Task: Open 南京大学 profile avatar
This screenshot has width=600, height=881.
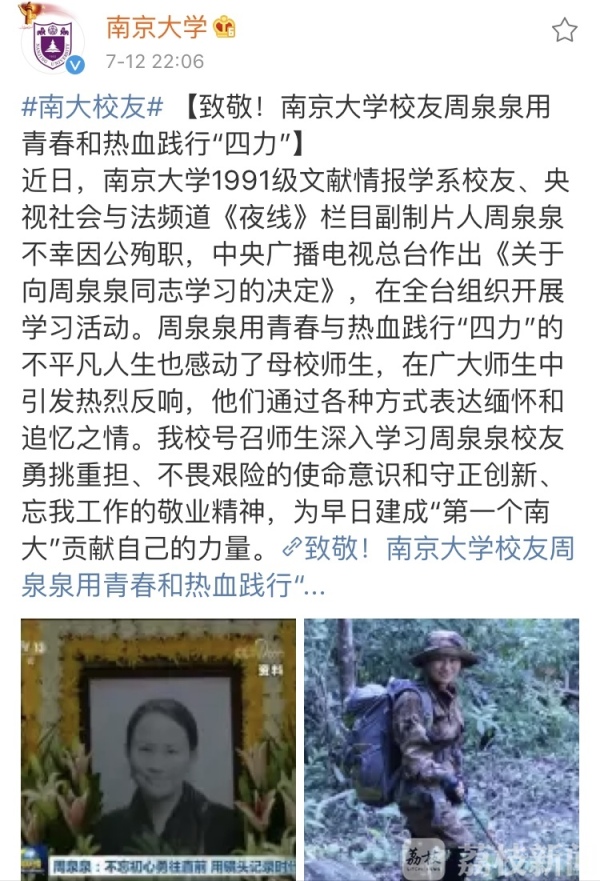Action: [x=52, y=43]
